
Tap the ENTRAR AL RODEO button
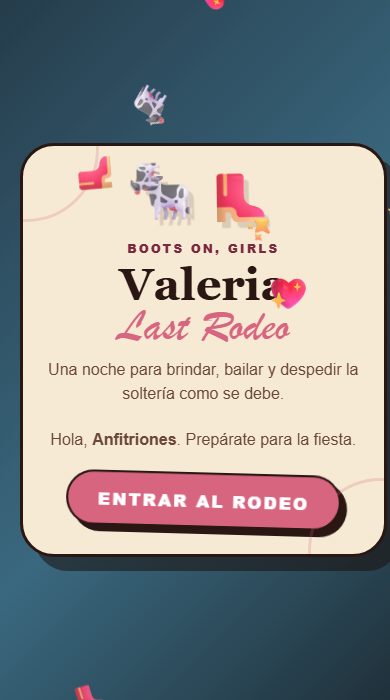203,500
